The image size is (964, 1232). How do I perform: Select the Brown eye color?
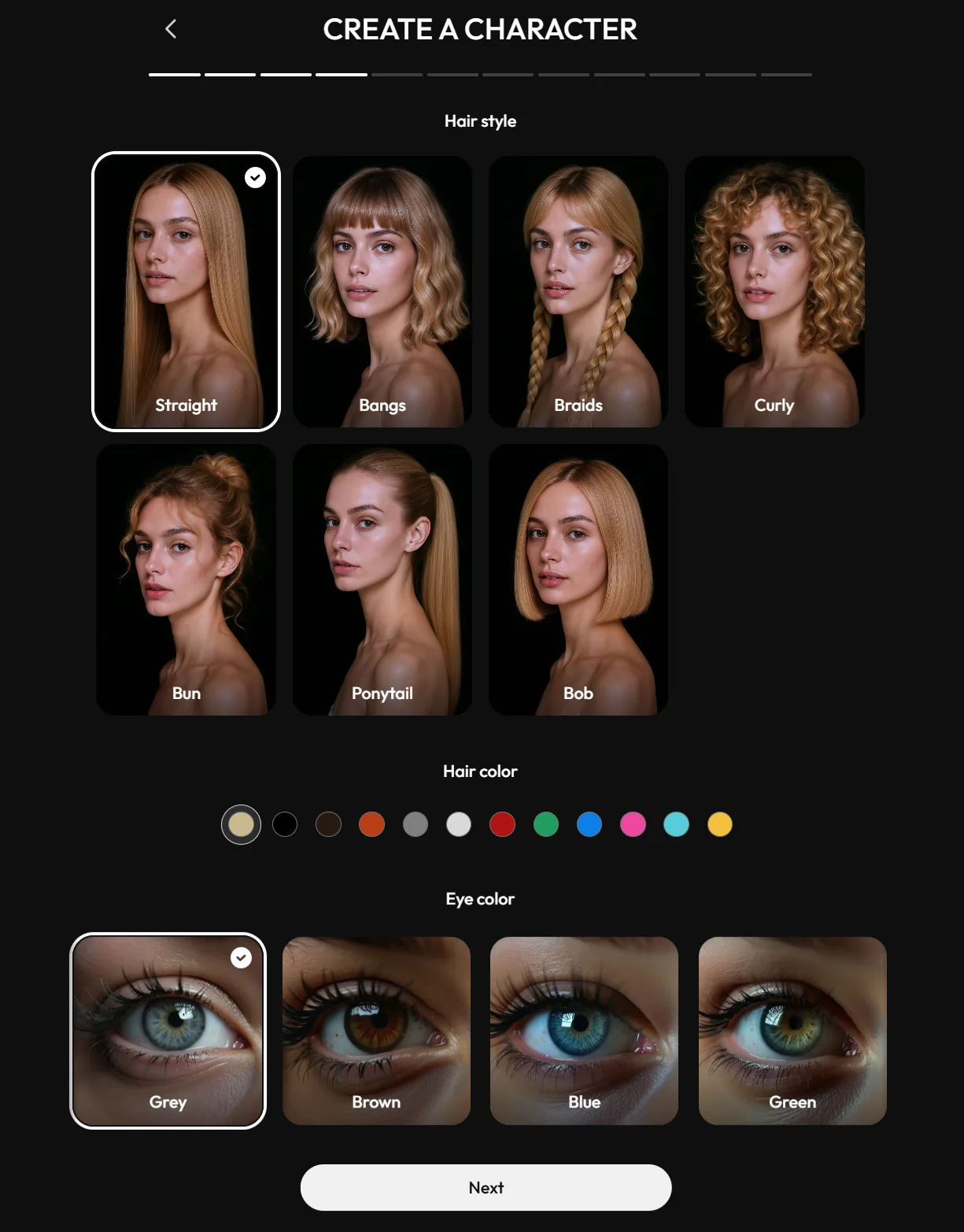tap(376, 1030)
